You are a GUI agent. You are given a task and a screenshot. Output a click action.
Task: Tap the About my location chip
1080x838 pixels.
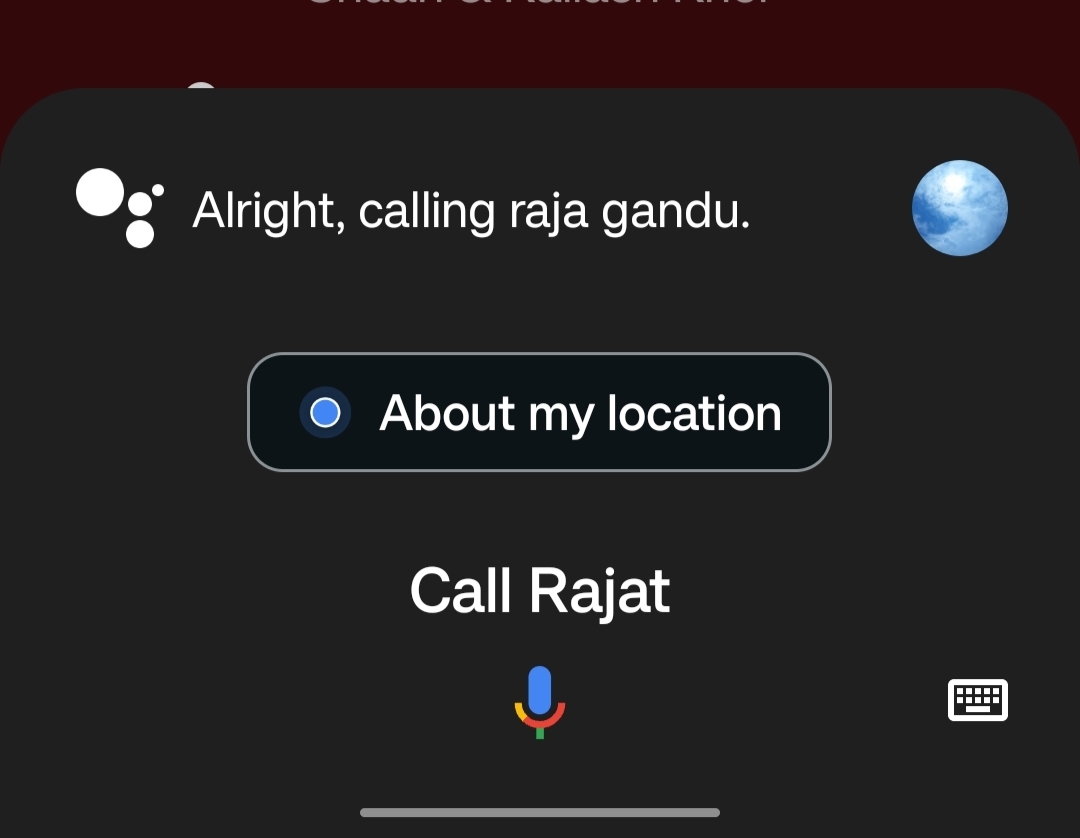[x=539, y=412]
